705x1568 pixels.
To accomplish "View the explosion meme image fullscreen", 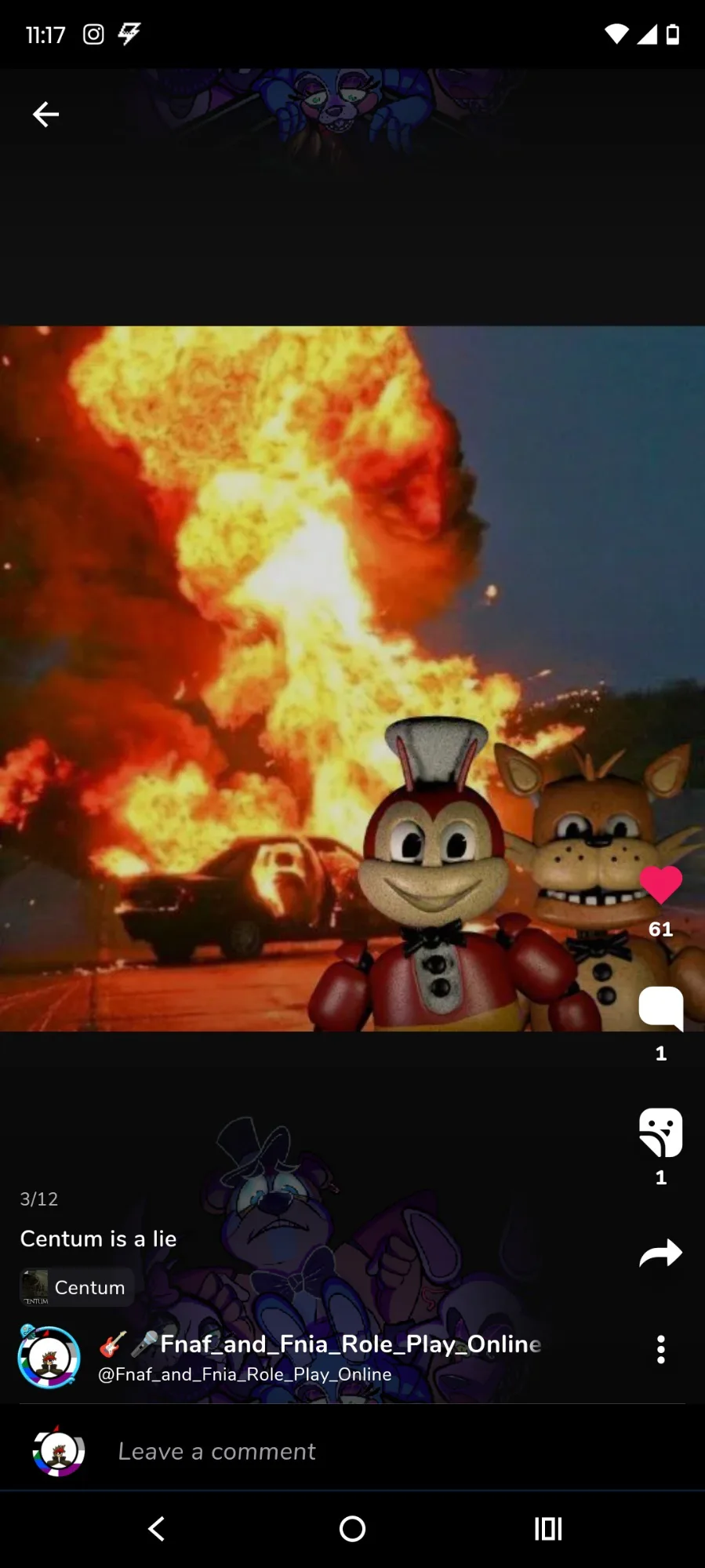I will click(352, 678).
